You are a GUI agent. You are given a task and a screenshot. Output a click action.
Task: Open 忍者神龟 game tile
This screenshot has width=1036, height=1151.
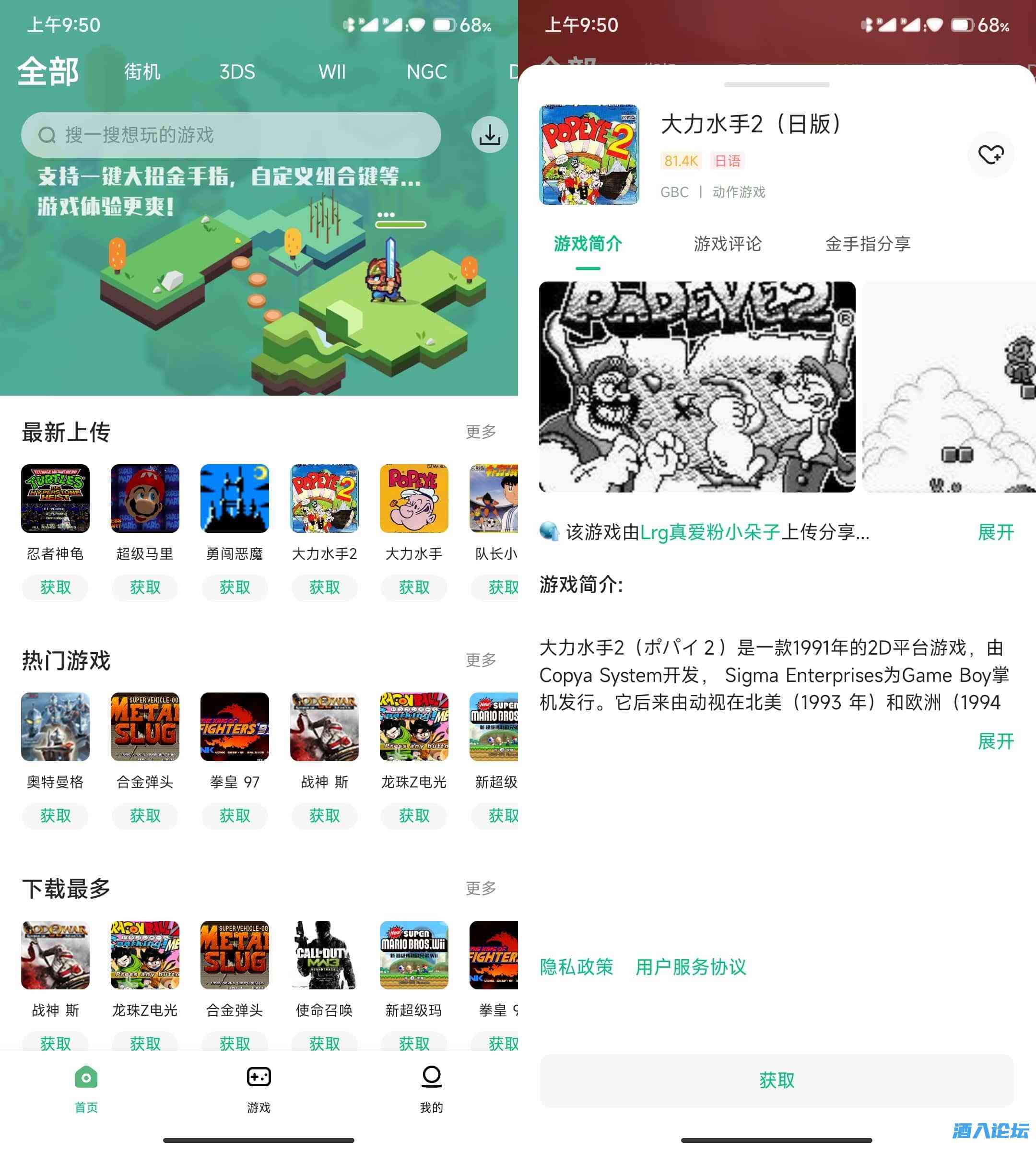coord(55,499)
